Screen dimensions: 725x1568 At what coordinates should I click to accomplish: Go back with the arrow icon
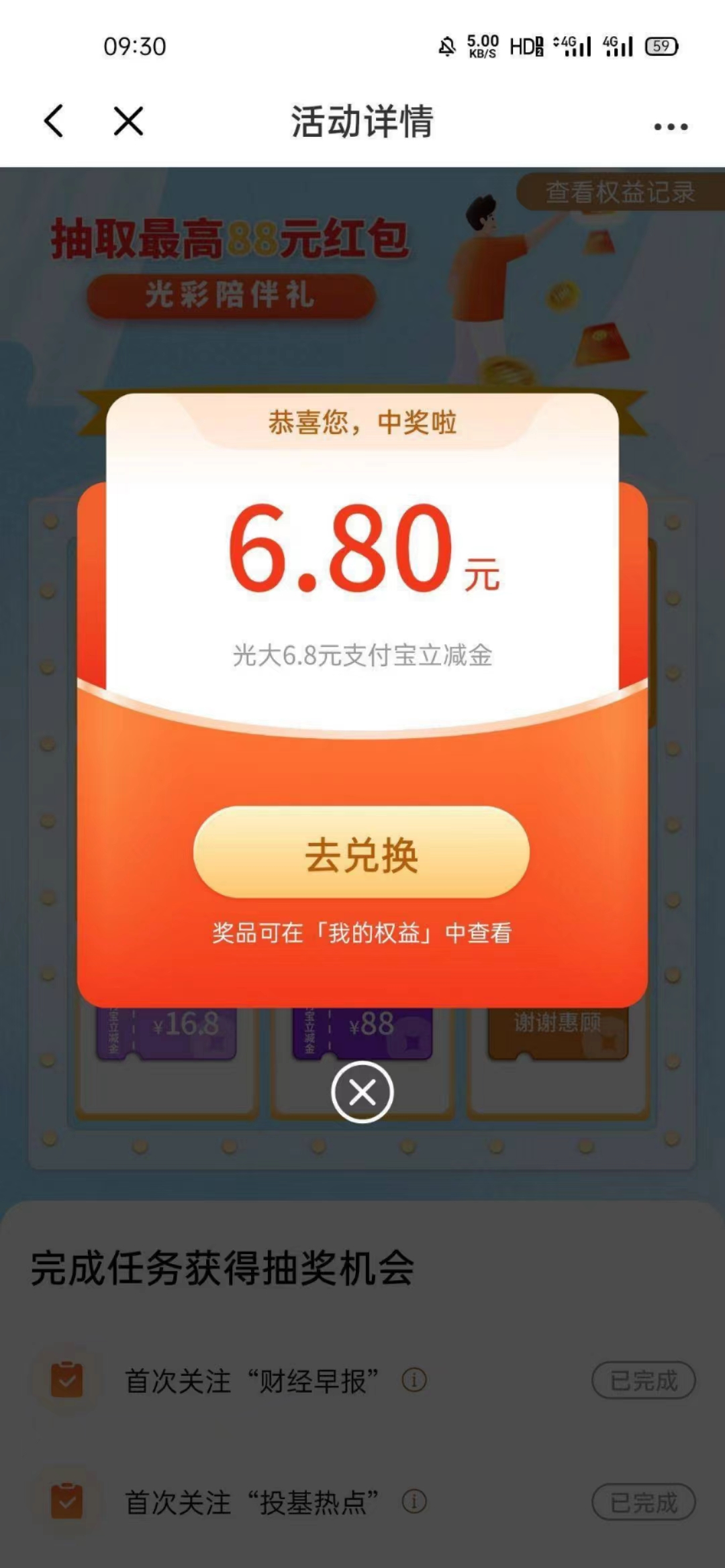pos(54,121)
